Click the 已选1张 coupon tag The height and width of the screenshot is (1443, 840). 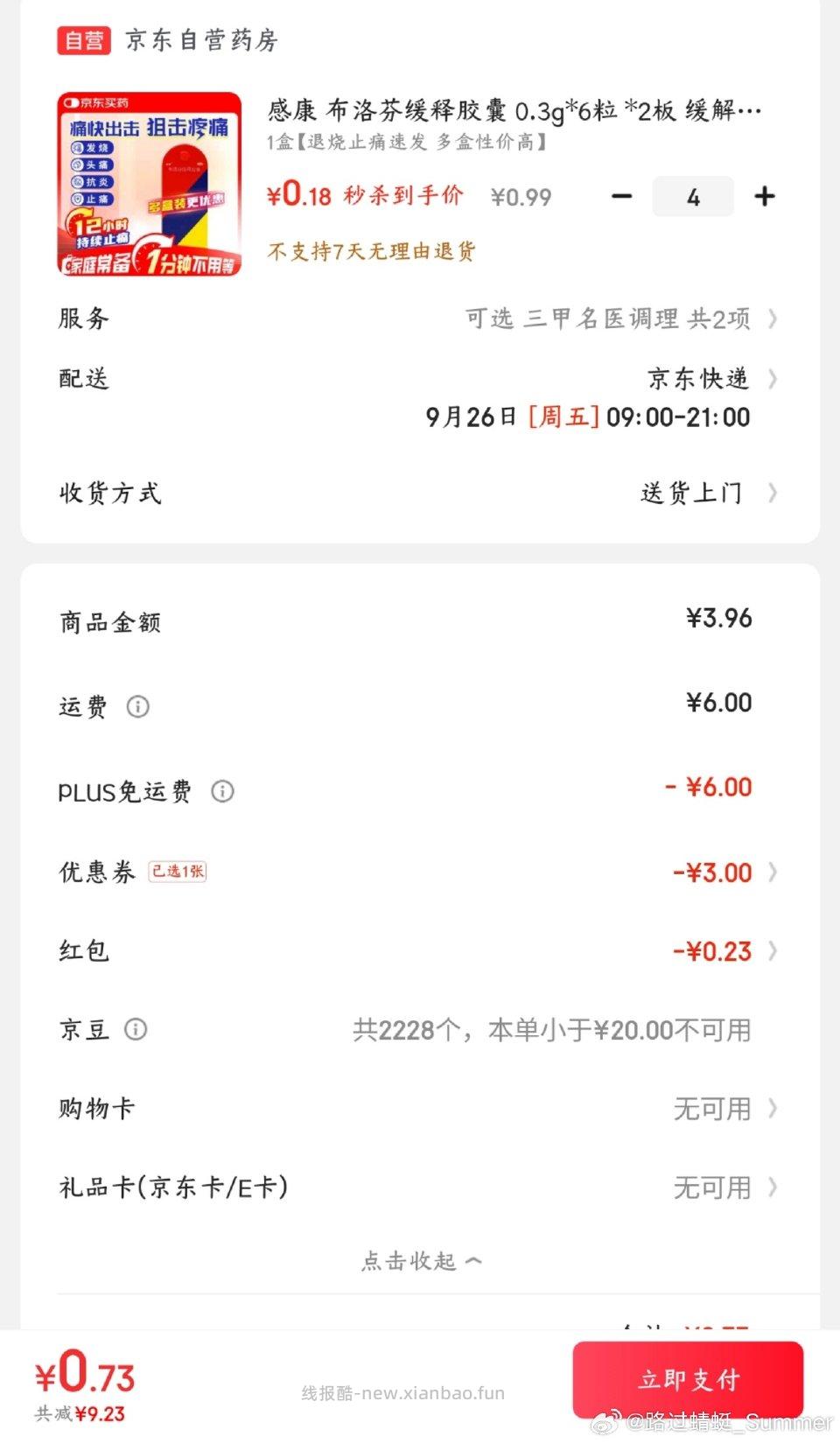(x=178, y=872)
